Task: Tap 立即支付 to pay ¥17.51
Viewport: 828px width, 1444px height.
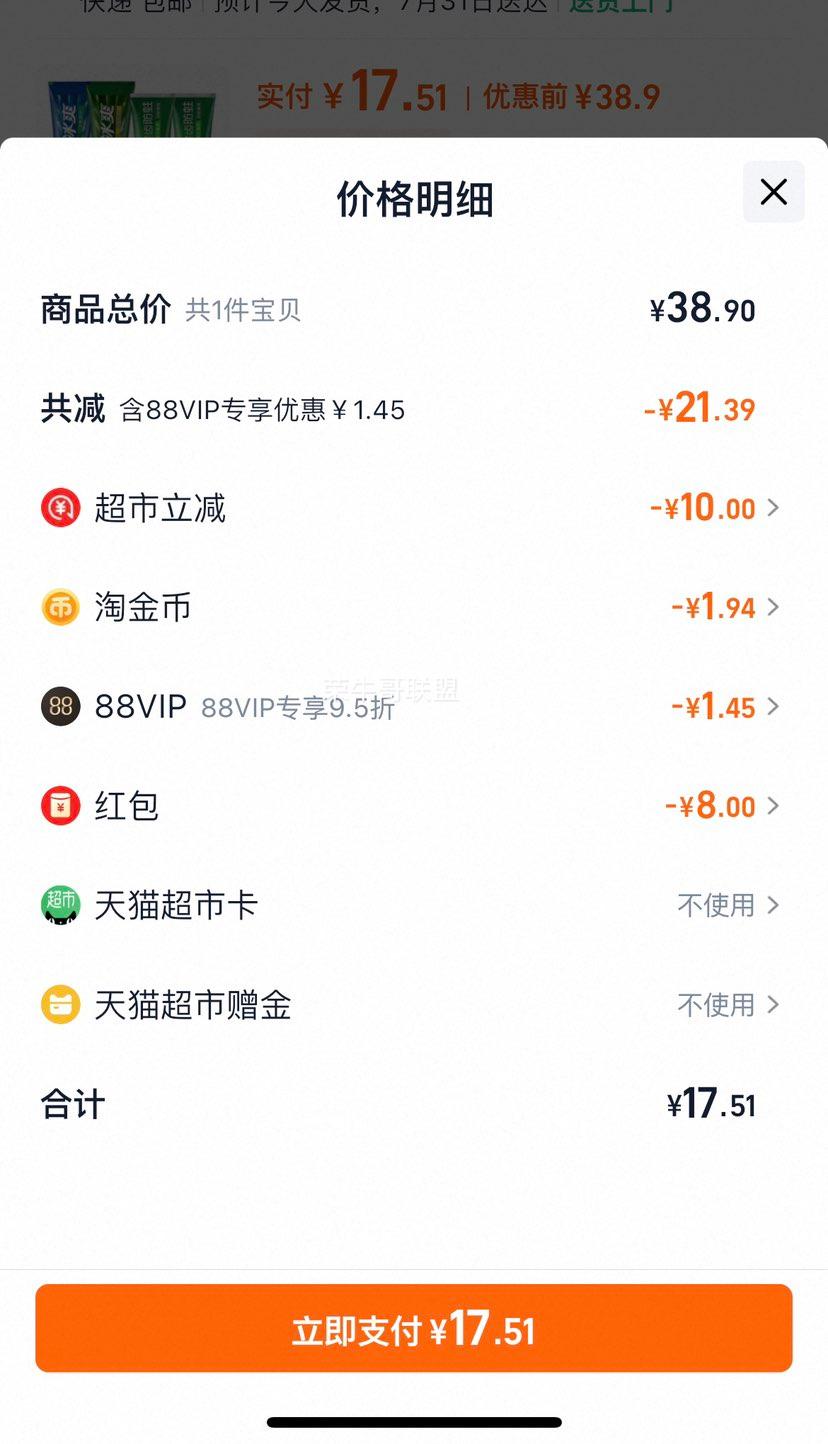Action: 414,1328
